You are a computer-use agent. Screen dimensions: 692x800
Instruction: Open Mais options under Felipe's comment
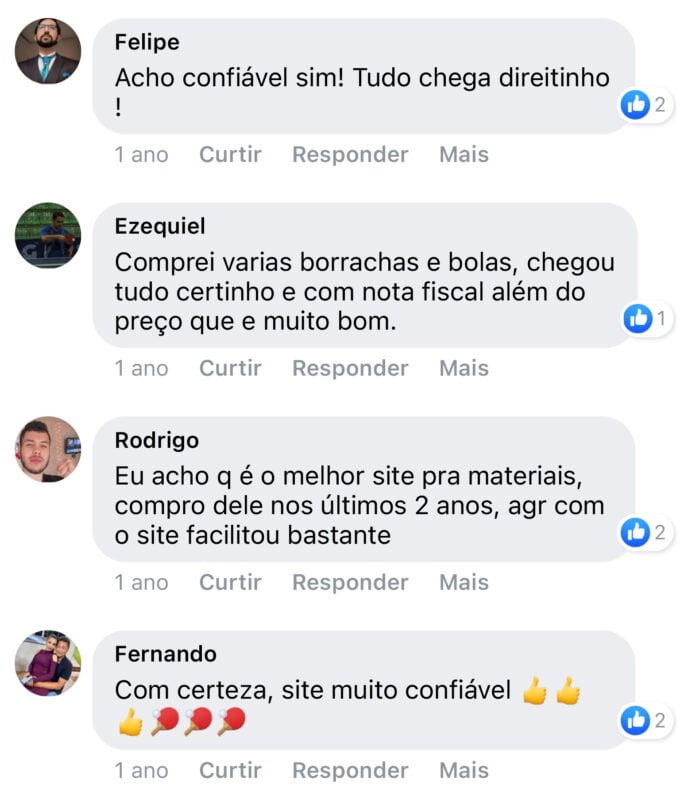pyautogui.click(x=464, y=155)
